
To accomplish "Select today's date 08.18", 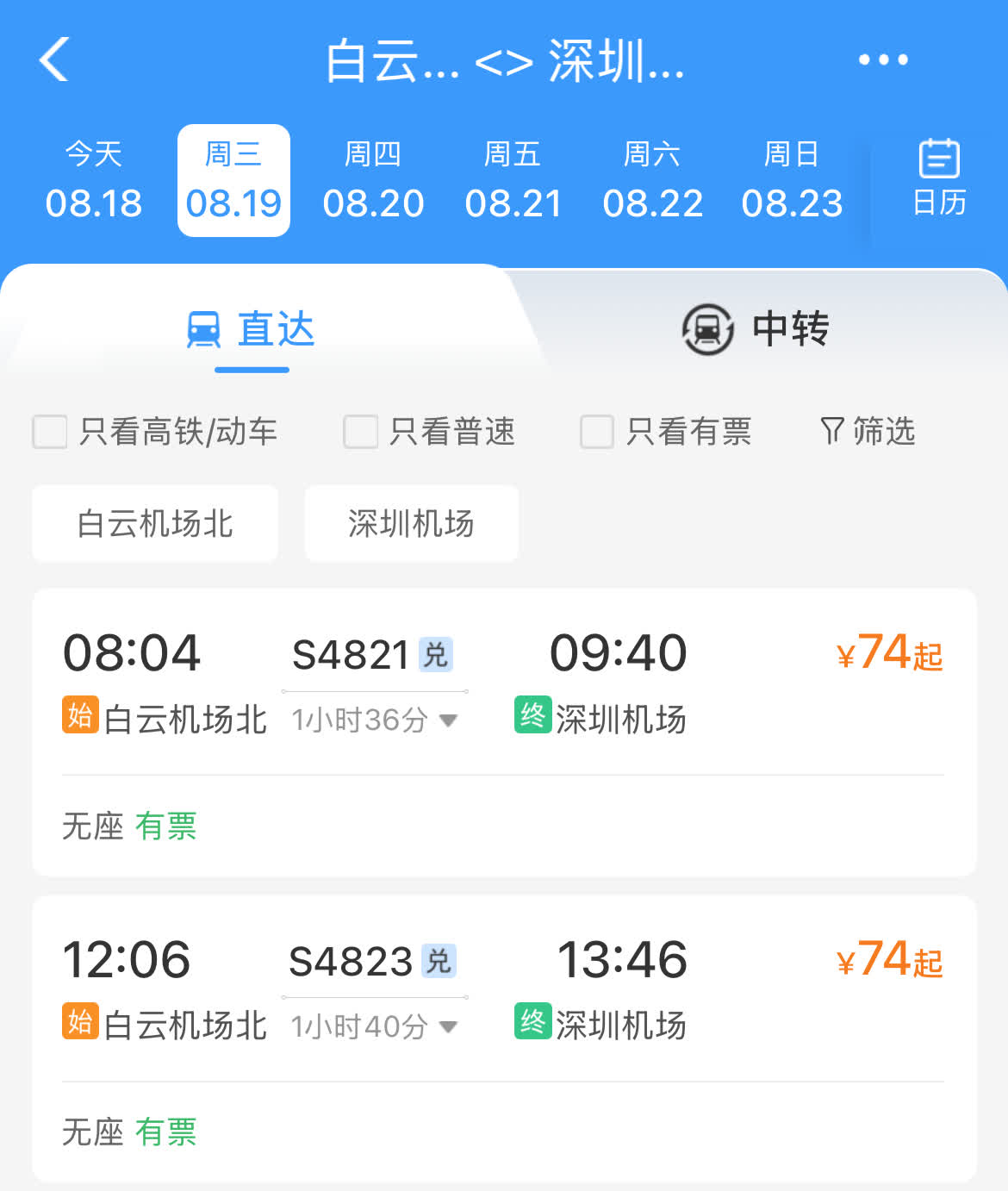I will point(94,180).
